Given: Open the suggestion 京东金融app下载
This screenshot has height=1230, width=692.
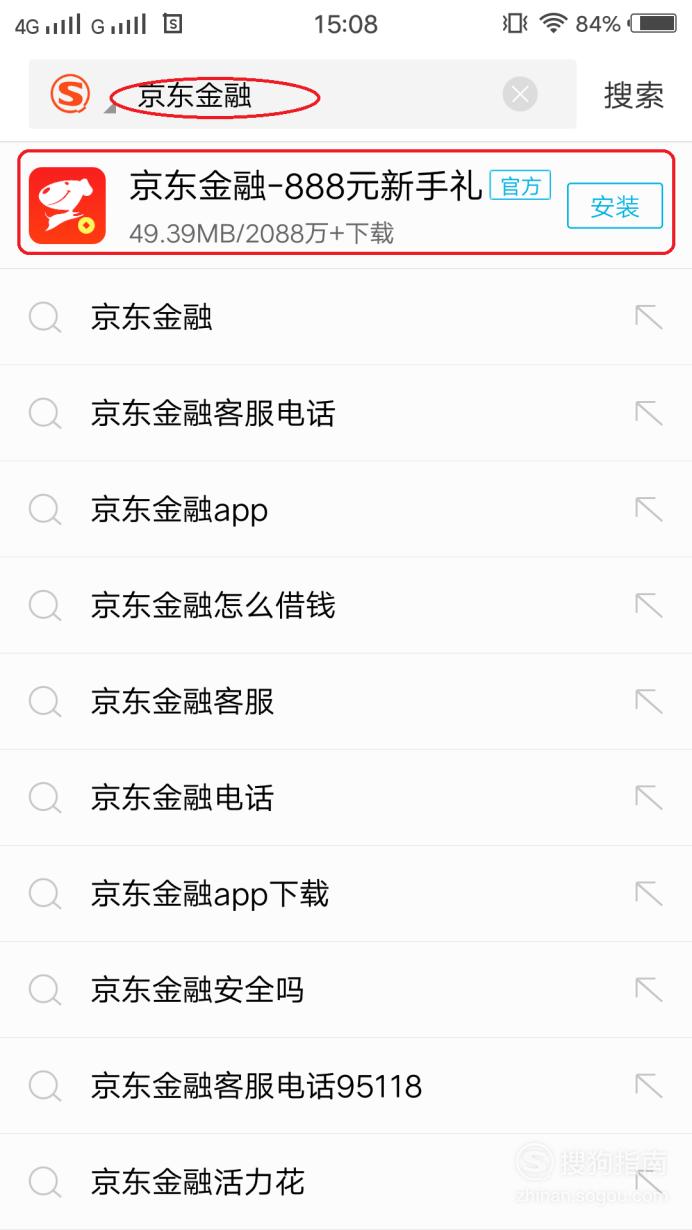Looking at the screenshot, I should point(346,894).
